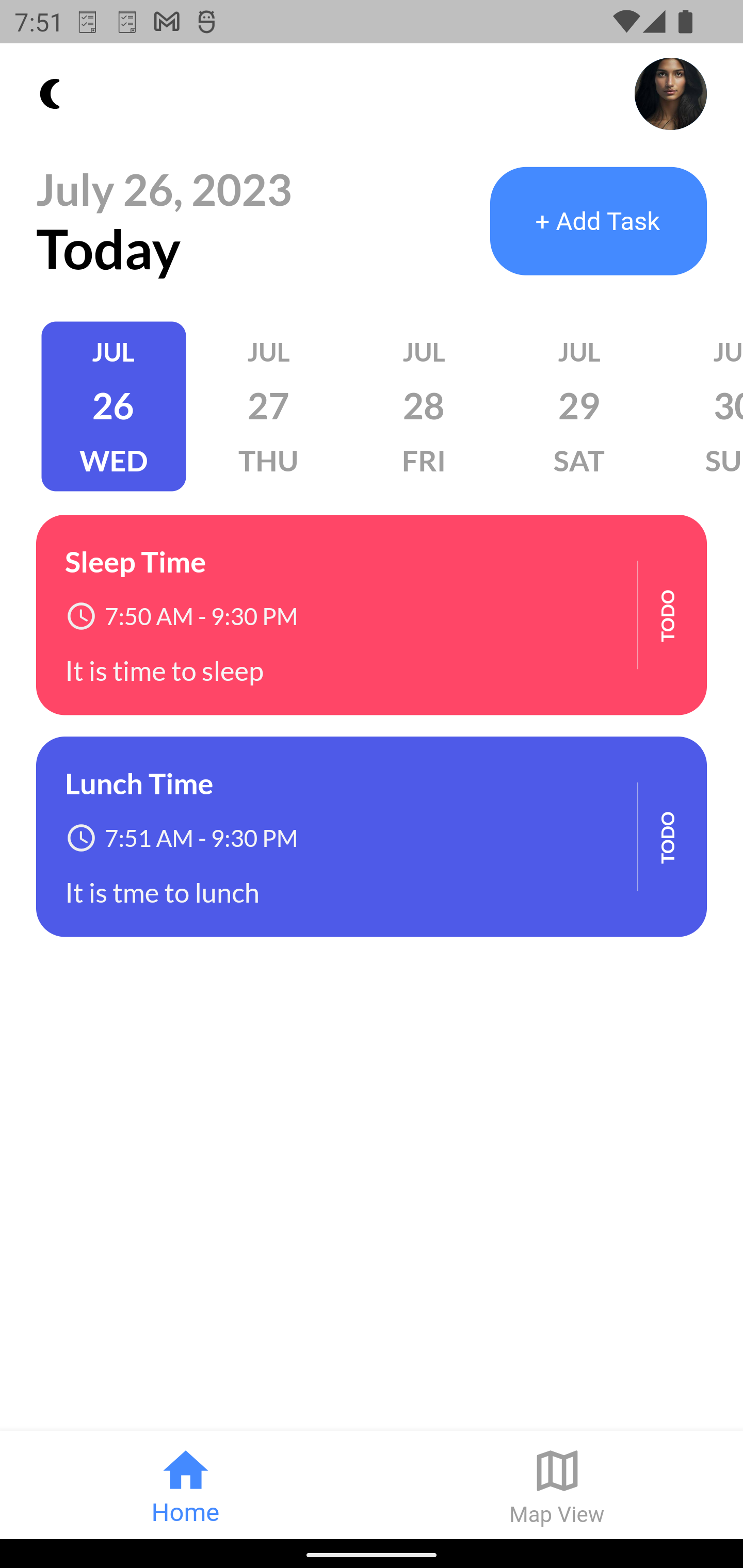Open the profile picture avatar

click(x=670, y=94)
